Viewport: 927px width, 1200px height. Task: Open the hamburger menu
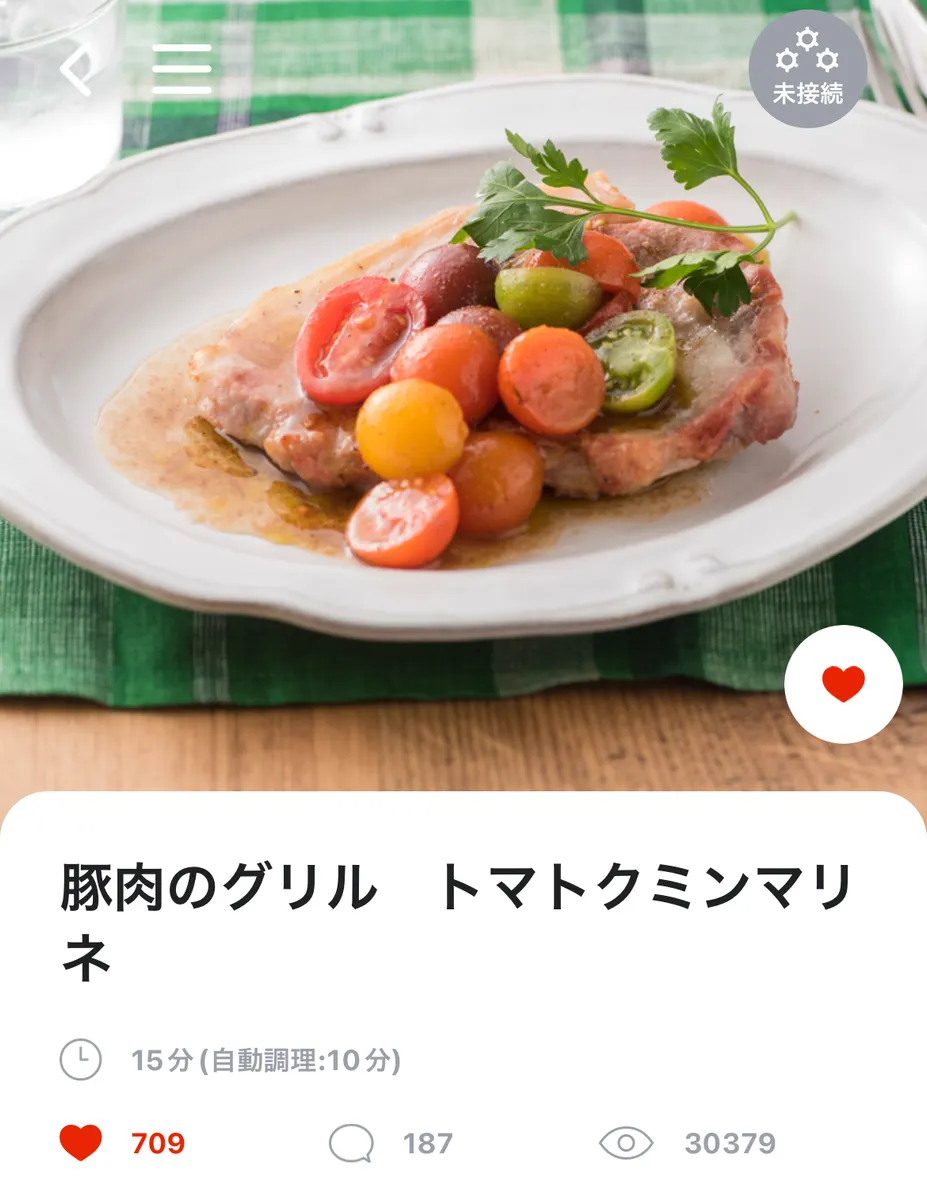[x=182, y=70]
